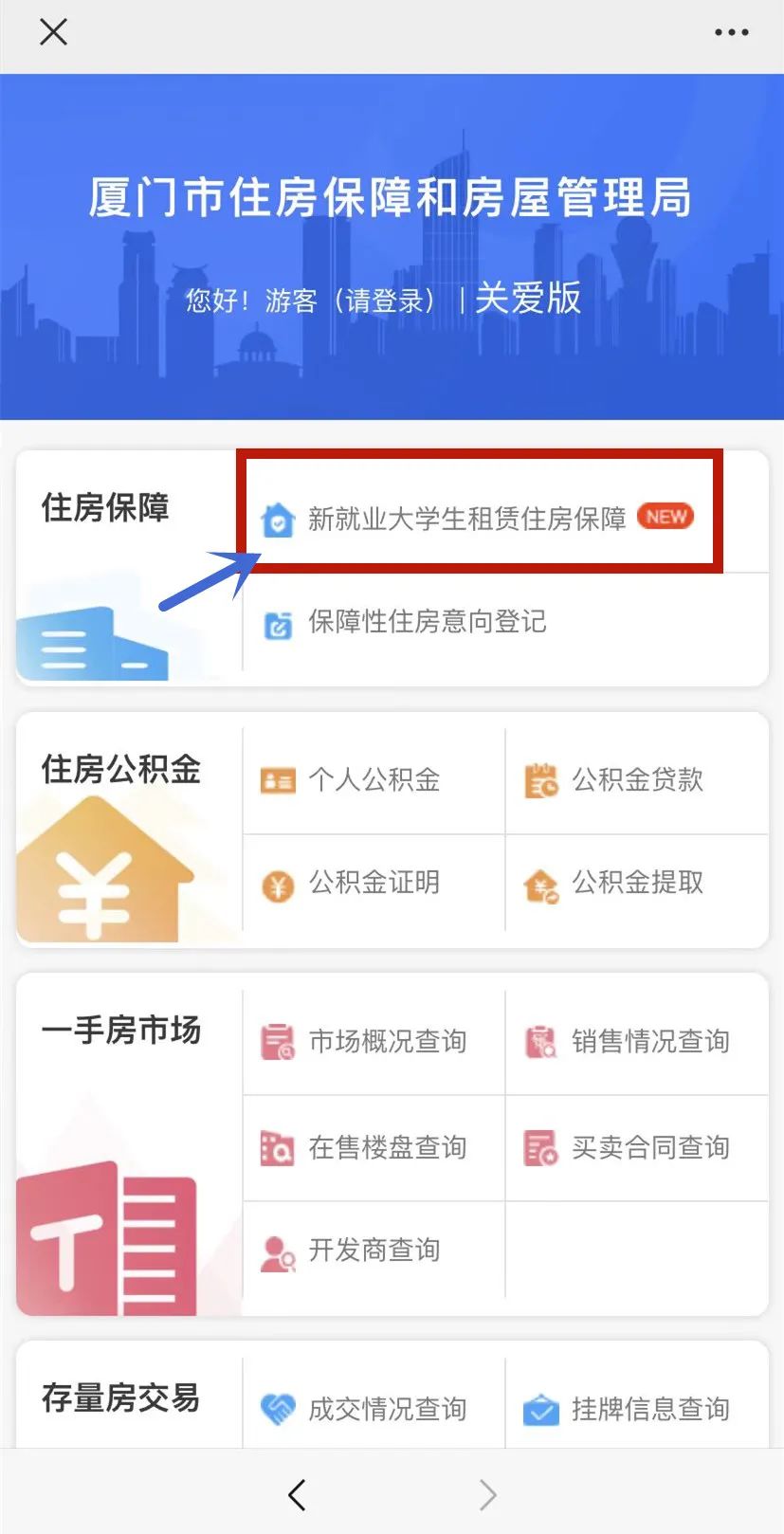This screenshot has width=784, height=1534.
Task: Select the blue house icon beside 新就业大学生租赁住房保障
Action: pyautogui.click(x=278, y=520)
